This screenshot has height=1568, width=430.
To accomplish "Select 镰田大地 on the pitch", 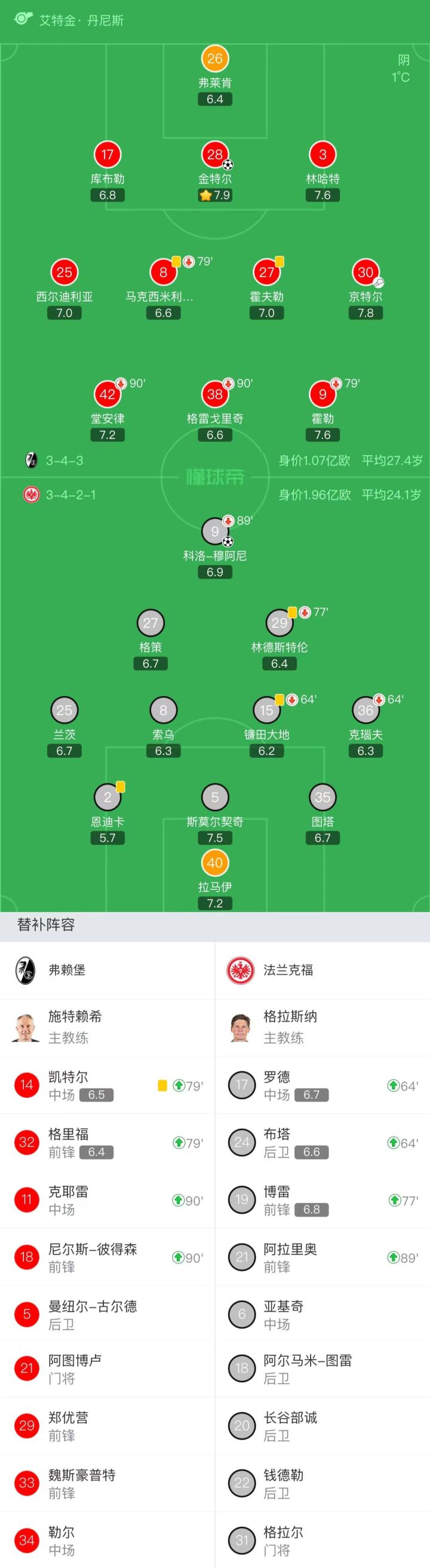I will click(266, 710).
